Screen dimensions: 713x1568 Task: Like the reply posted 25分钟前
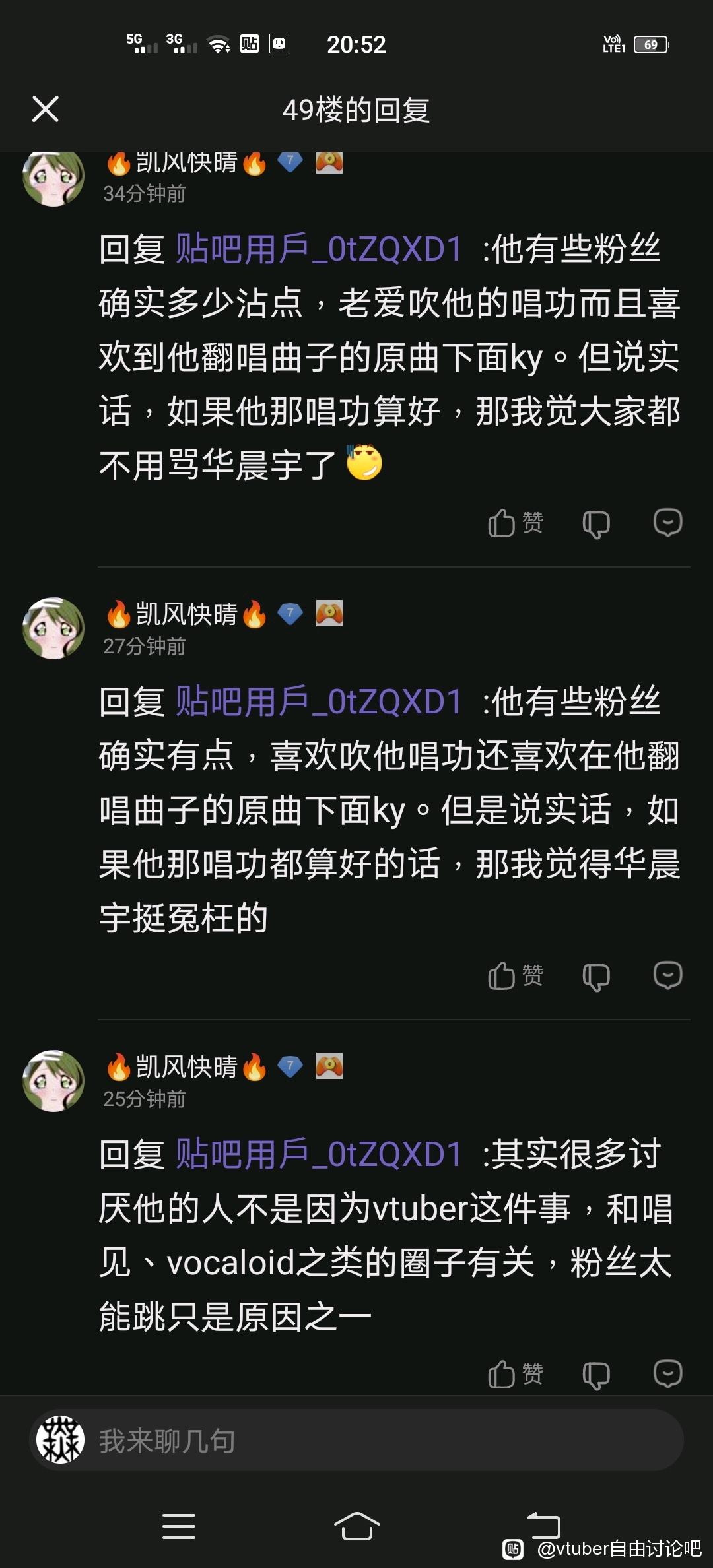tap(515, 1375)
